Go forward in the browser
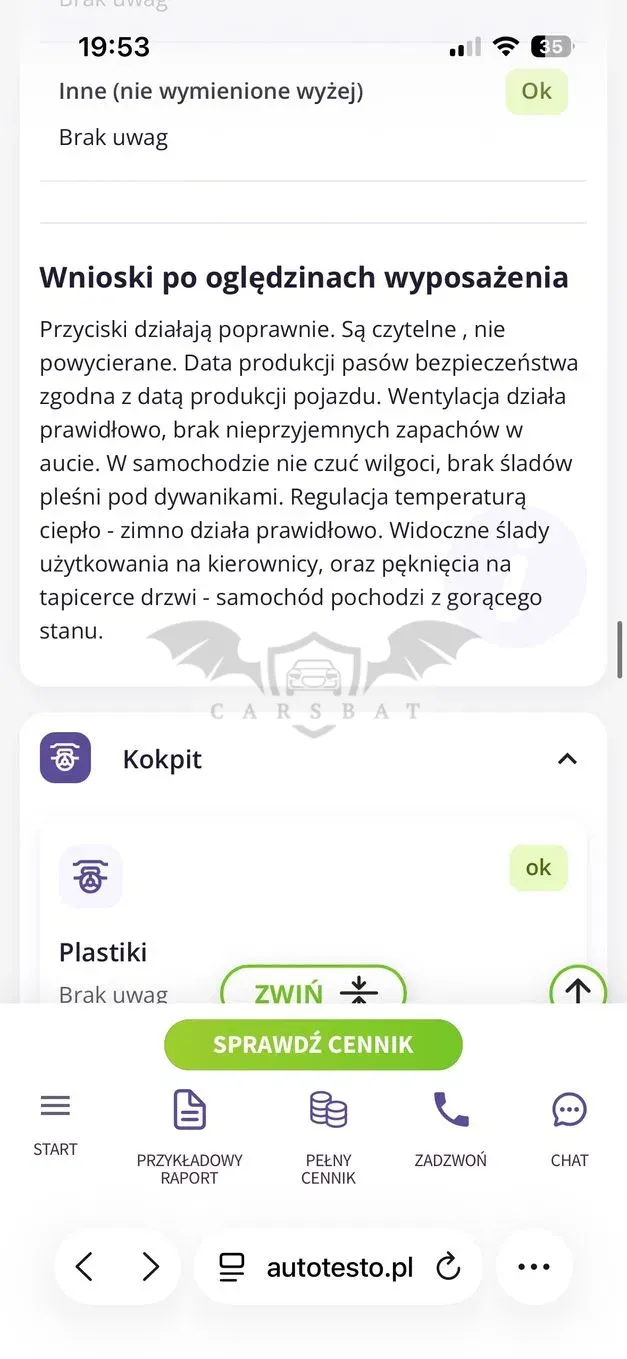 (x=151, y=1267)
